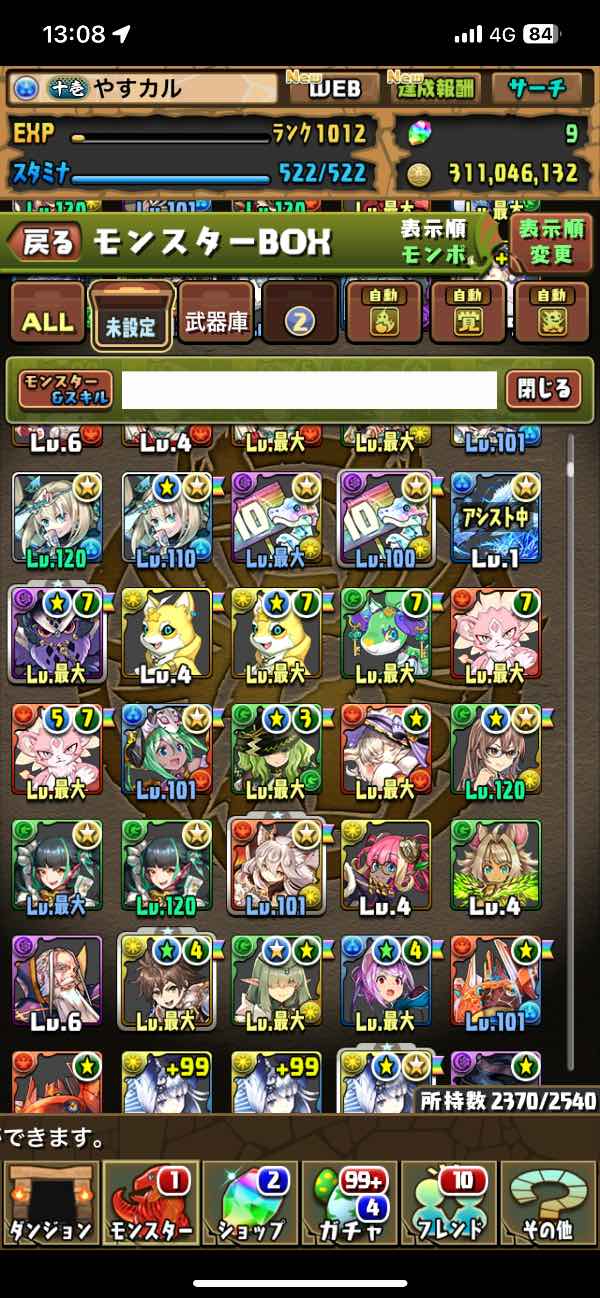600x1298 pixels.
Task: Select the 未設定 box tab
Action: 132,315
